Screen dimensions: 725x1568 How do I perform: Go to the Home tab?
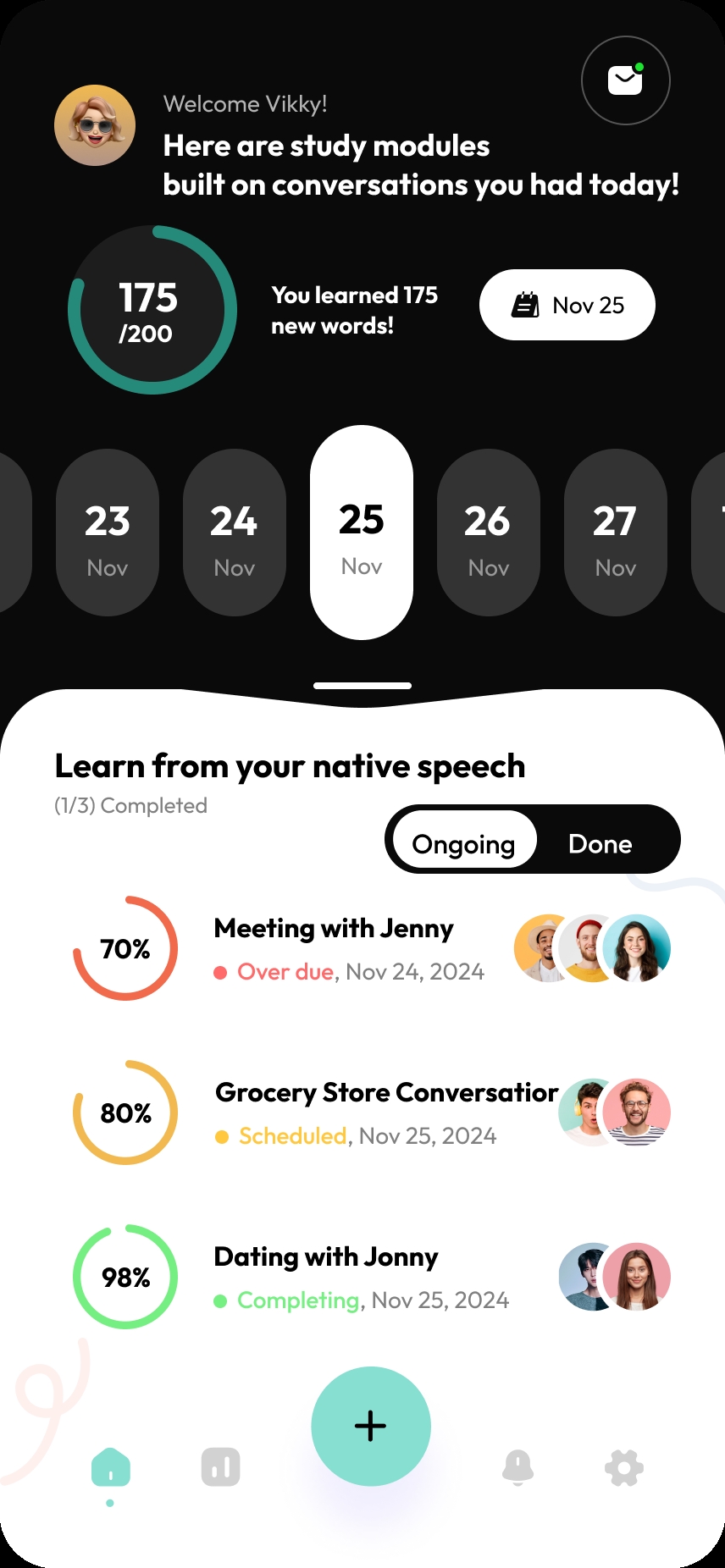pos(111,1468)
